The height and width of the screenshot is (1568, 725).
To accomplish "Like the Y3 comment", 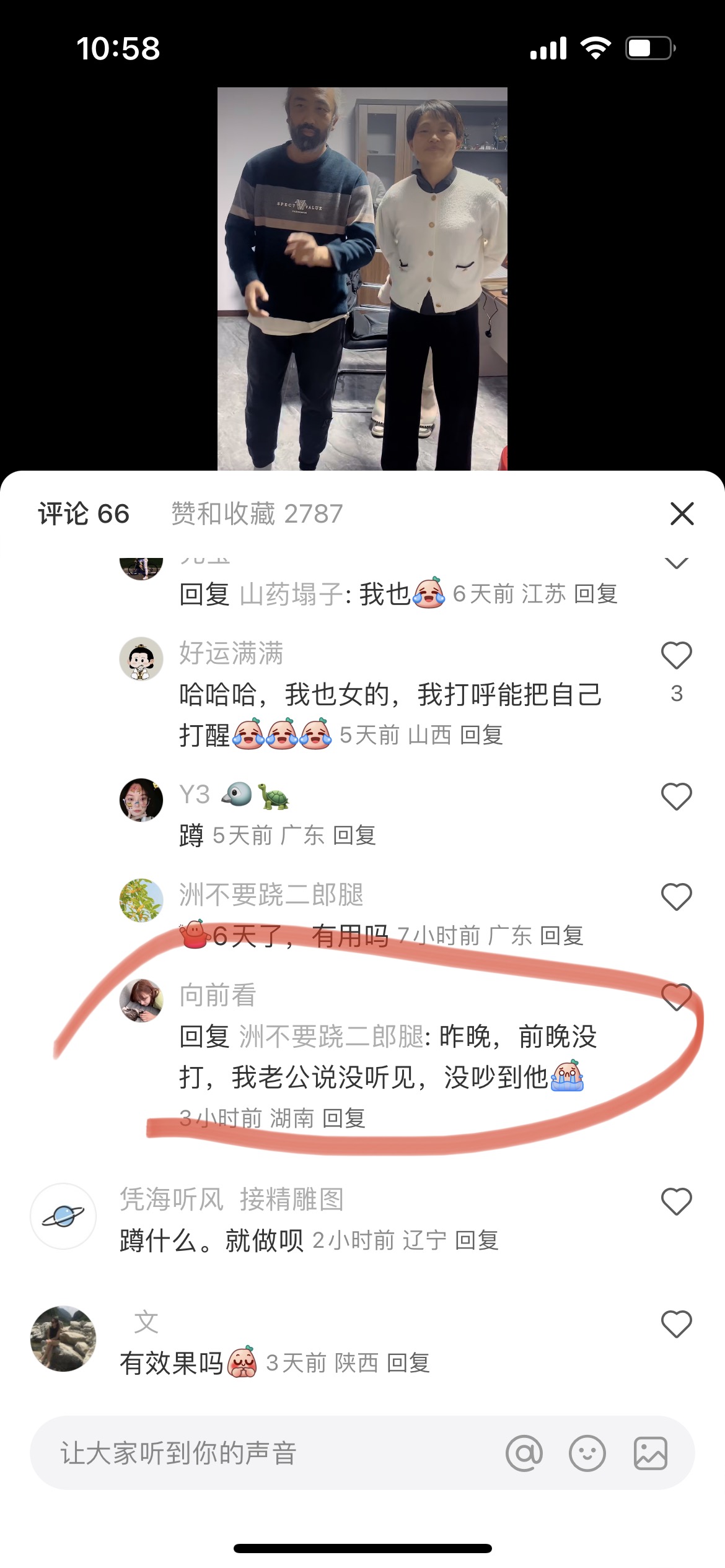I will [x=676, y=796].
